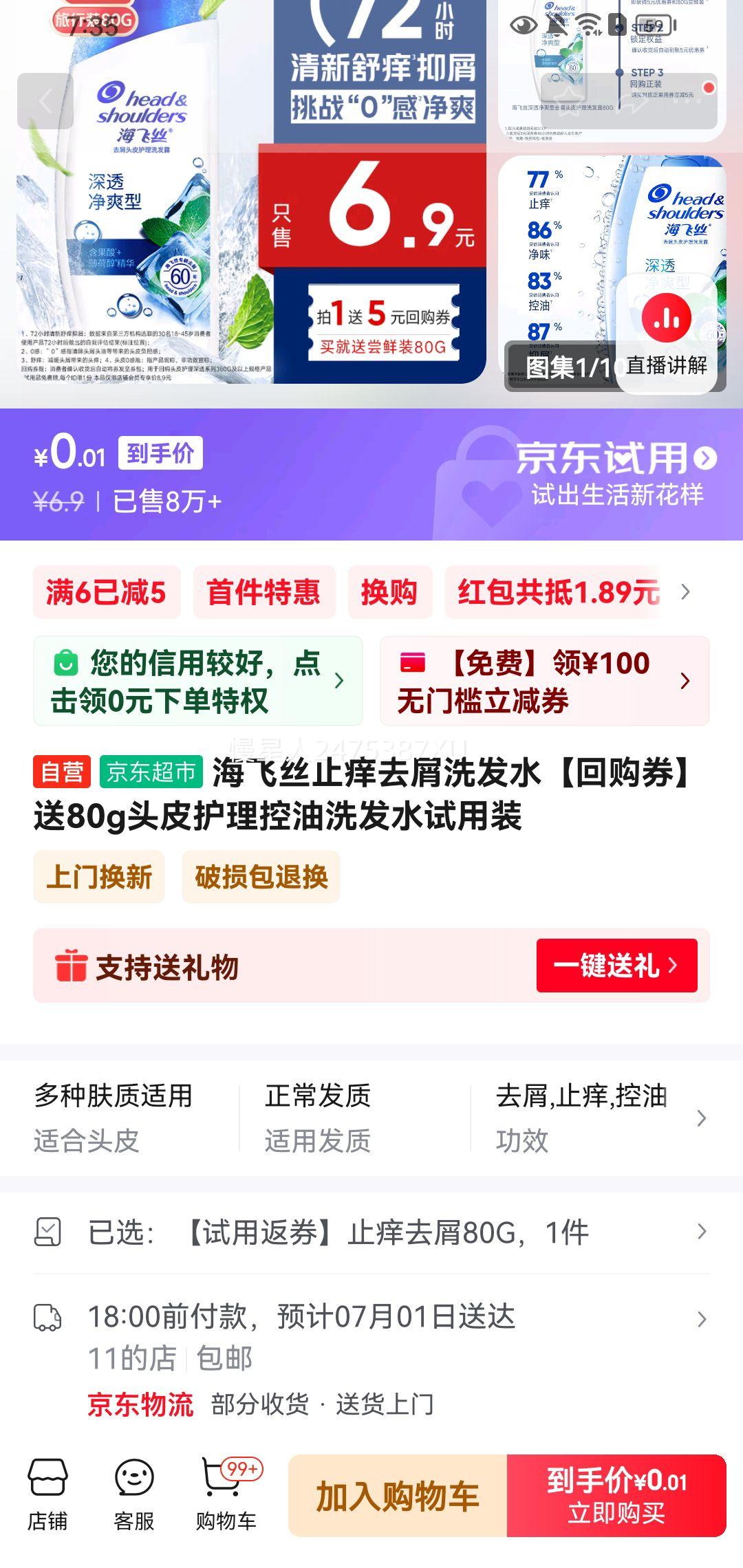743x1568 pixels.
Task: Open the 上门换新 service tag
Action: (99, 877)
